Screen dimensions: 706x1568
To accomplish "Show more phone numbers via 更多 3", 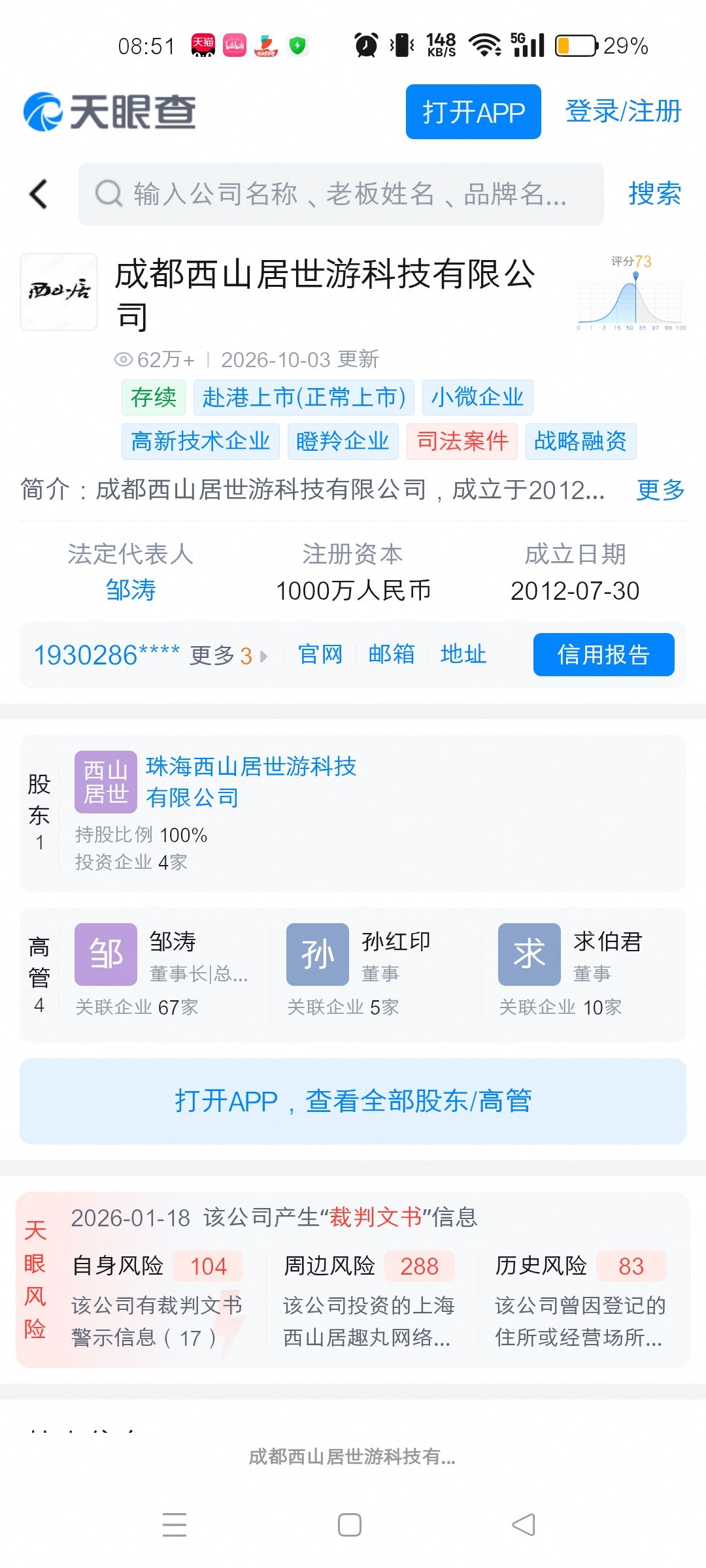I will (x=228, y=655).
